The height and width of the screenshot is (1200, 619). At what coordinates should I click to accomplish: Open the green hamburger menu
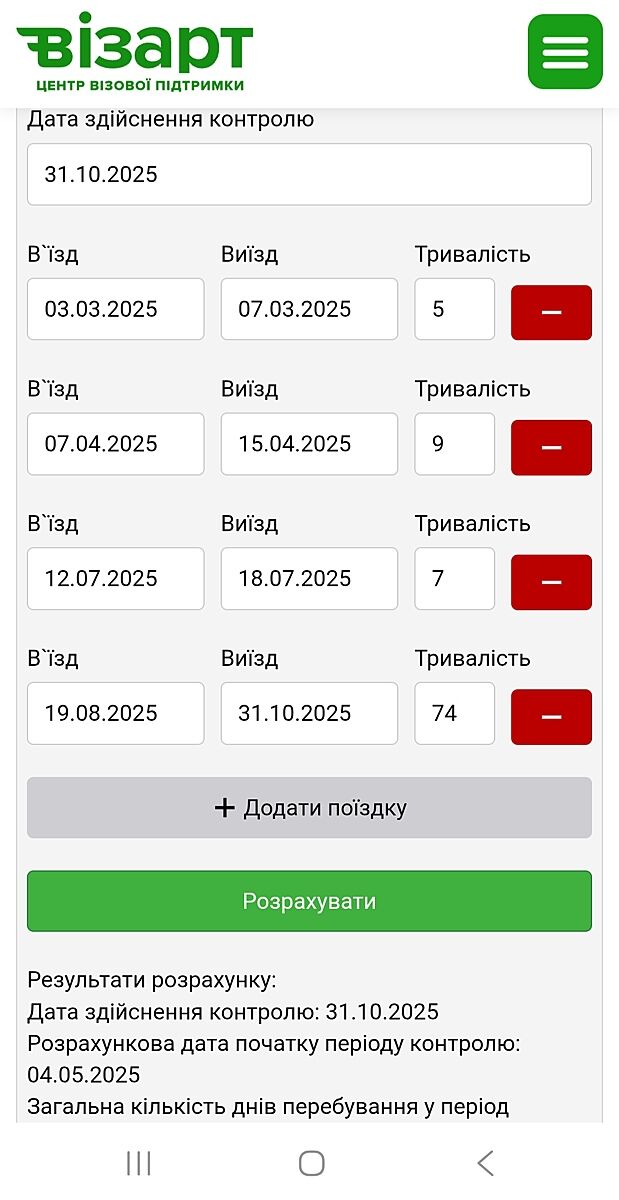click(x=565, y=52)
